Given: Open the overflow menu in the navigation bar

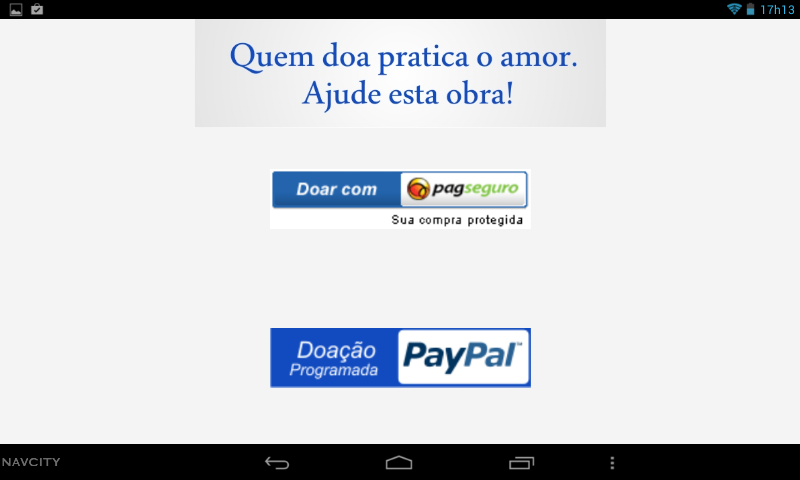Looking at the screenshot, I should [x=612, y=463].
